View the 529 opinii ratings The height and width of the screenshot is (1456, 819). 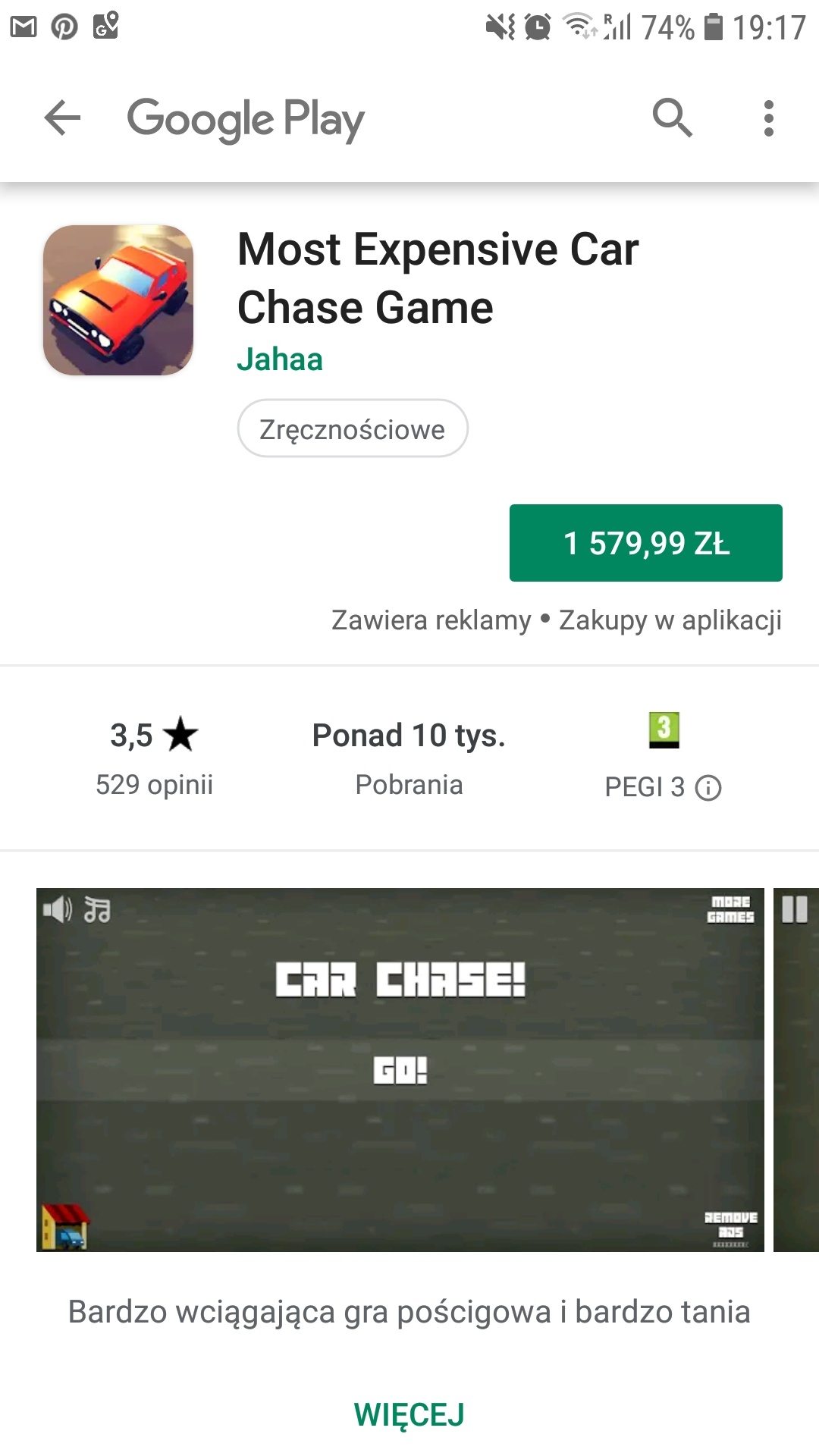pos(154,784)
